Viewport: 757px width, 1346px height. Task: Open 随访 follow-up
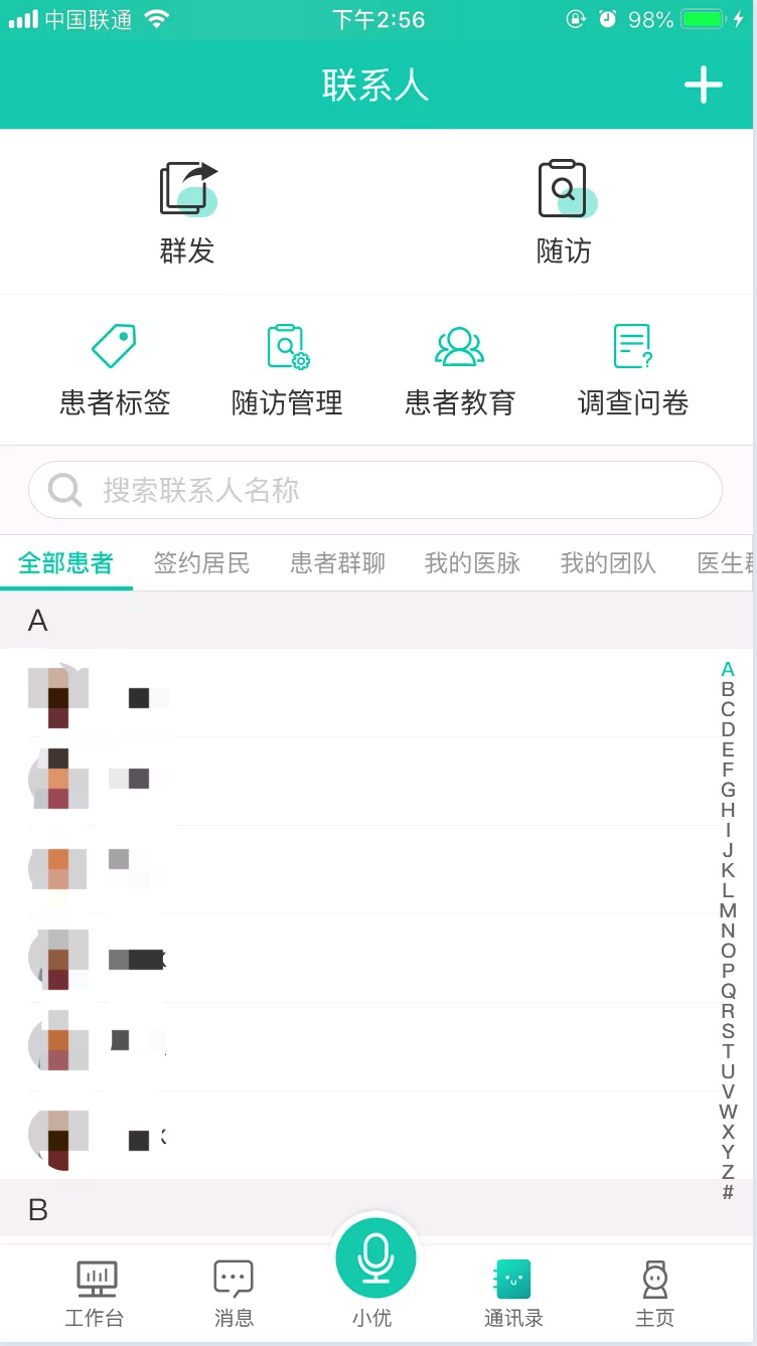point(564,212)
